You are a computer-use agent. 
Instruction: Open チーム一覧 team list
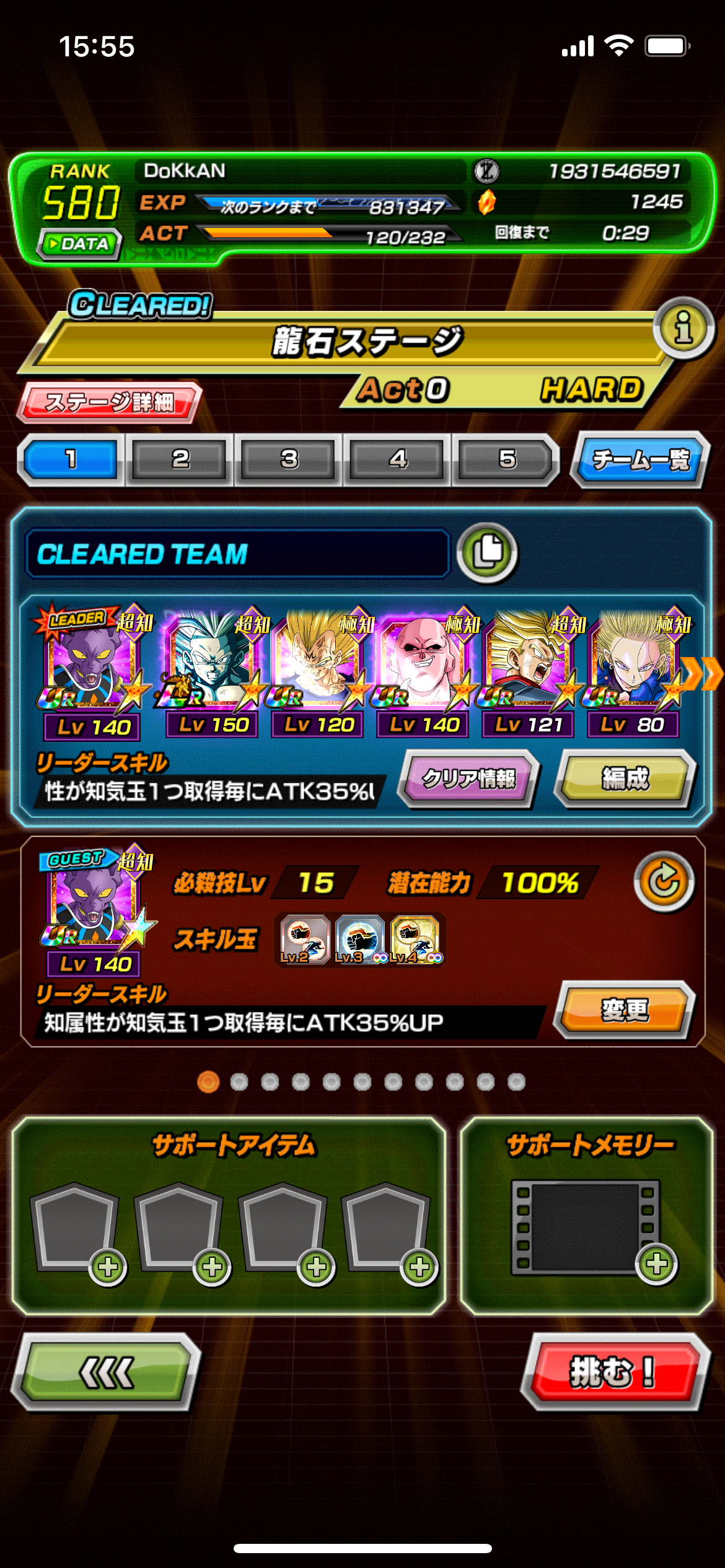641,460
